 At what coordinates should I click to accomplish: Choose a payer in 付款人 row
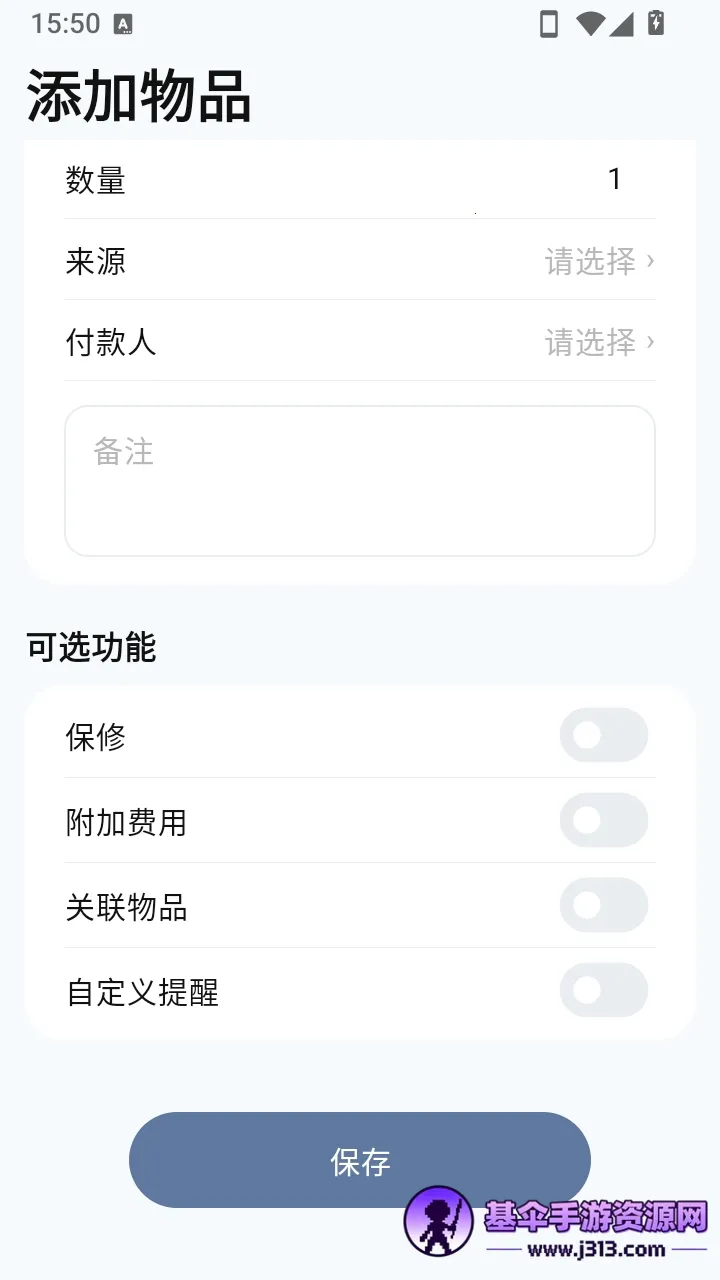(360, 342)
